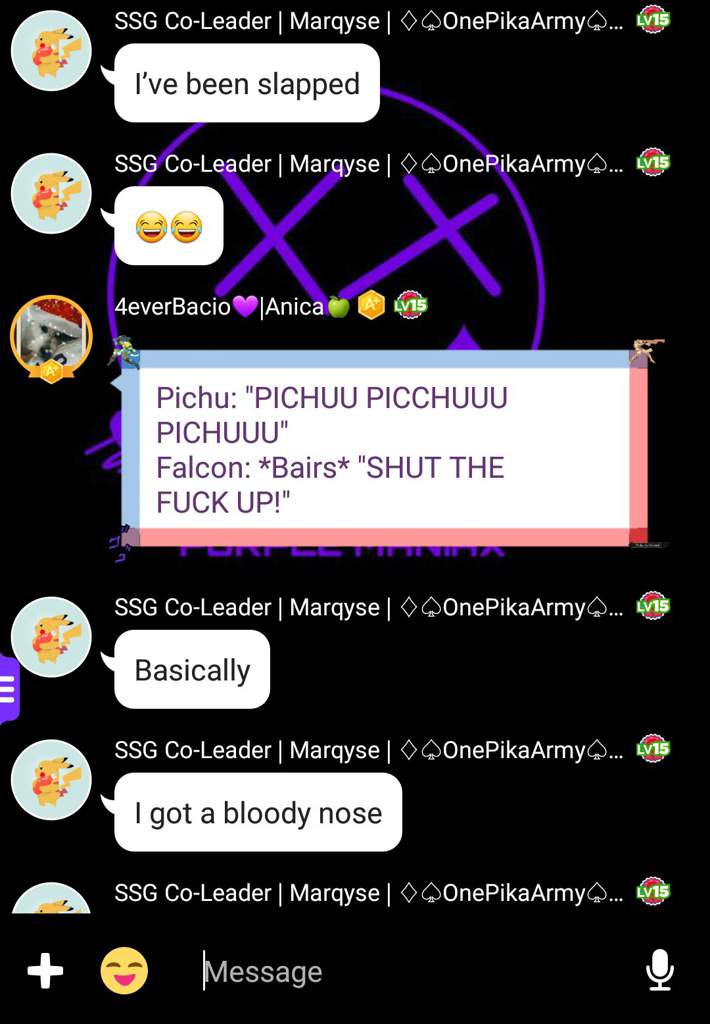Open Marqyse's avatar beside "I've been slapped"
Viewport: 710px width, 1024px height.
pyautogui.click(x=51, y=52)
